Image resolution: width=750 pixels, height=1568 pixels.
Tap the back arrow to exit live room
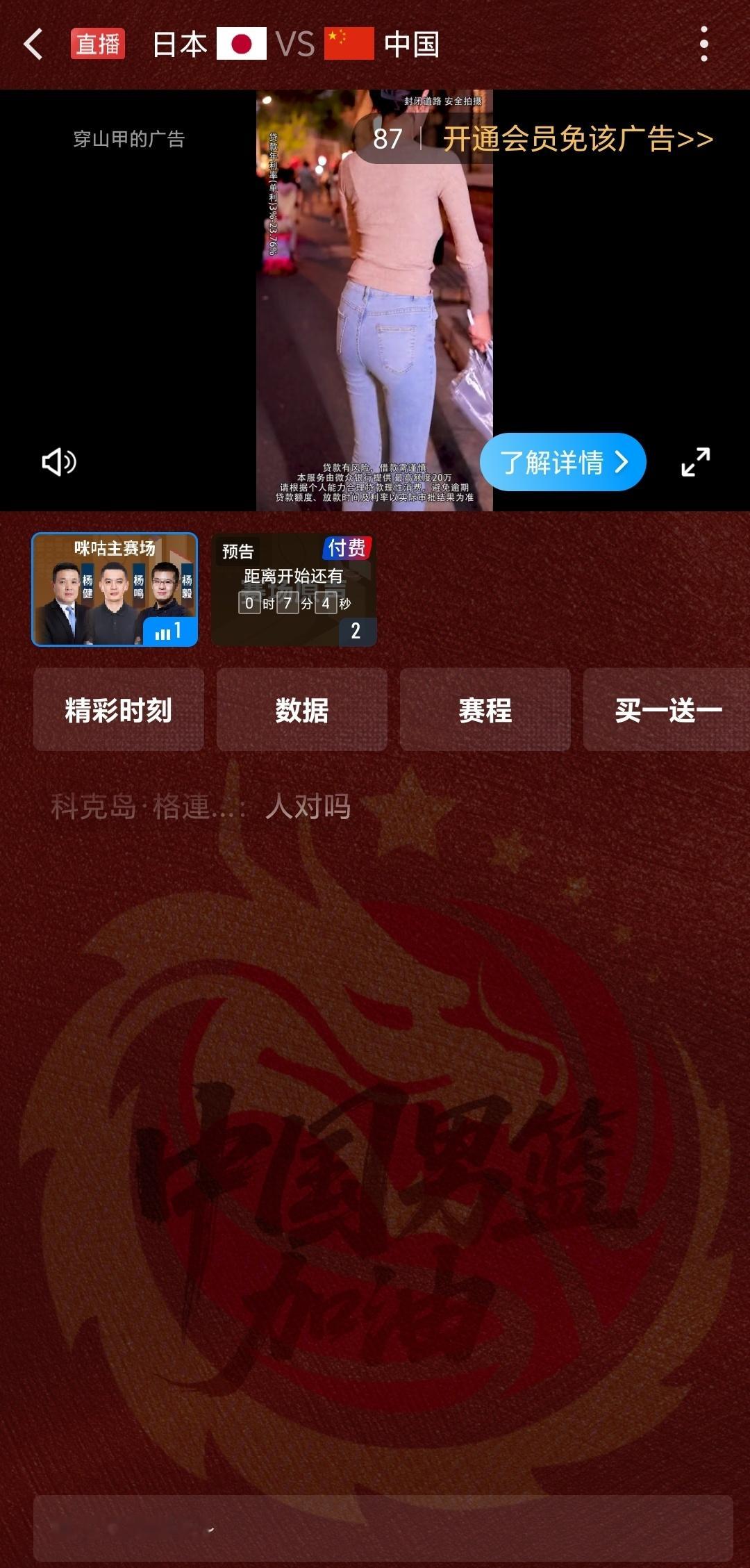[x=33, y=44]
